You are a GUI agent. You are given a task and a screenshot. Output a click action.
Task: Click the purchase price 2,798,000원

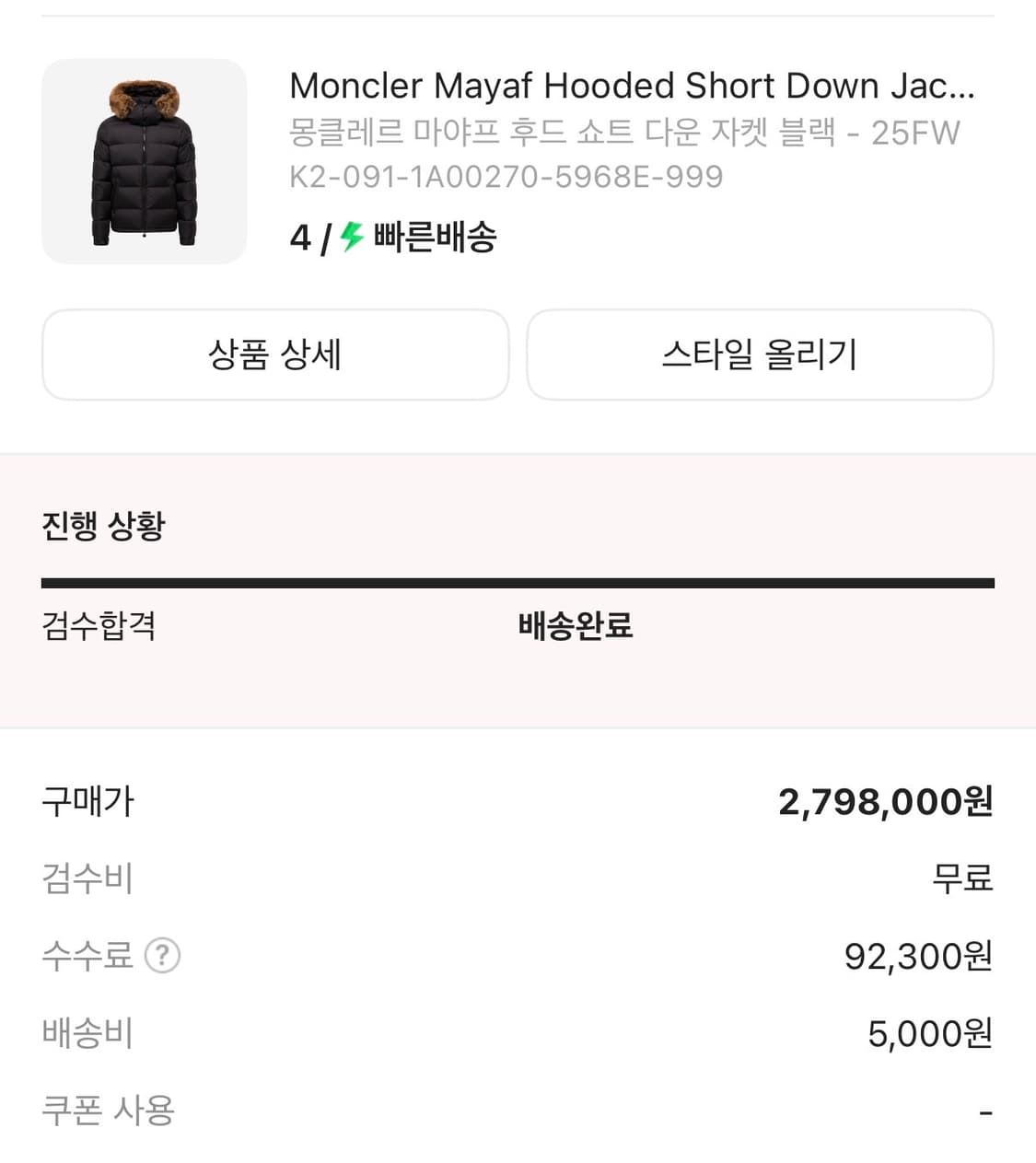886,801
